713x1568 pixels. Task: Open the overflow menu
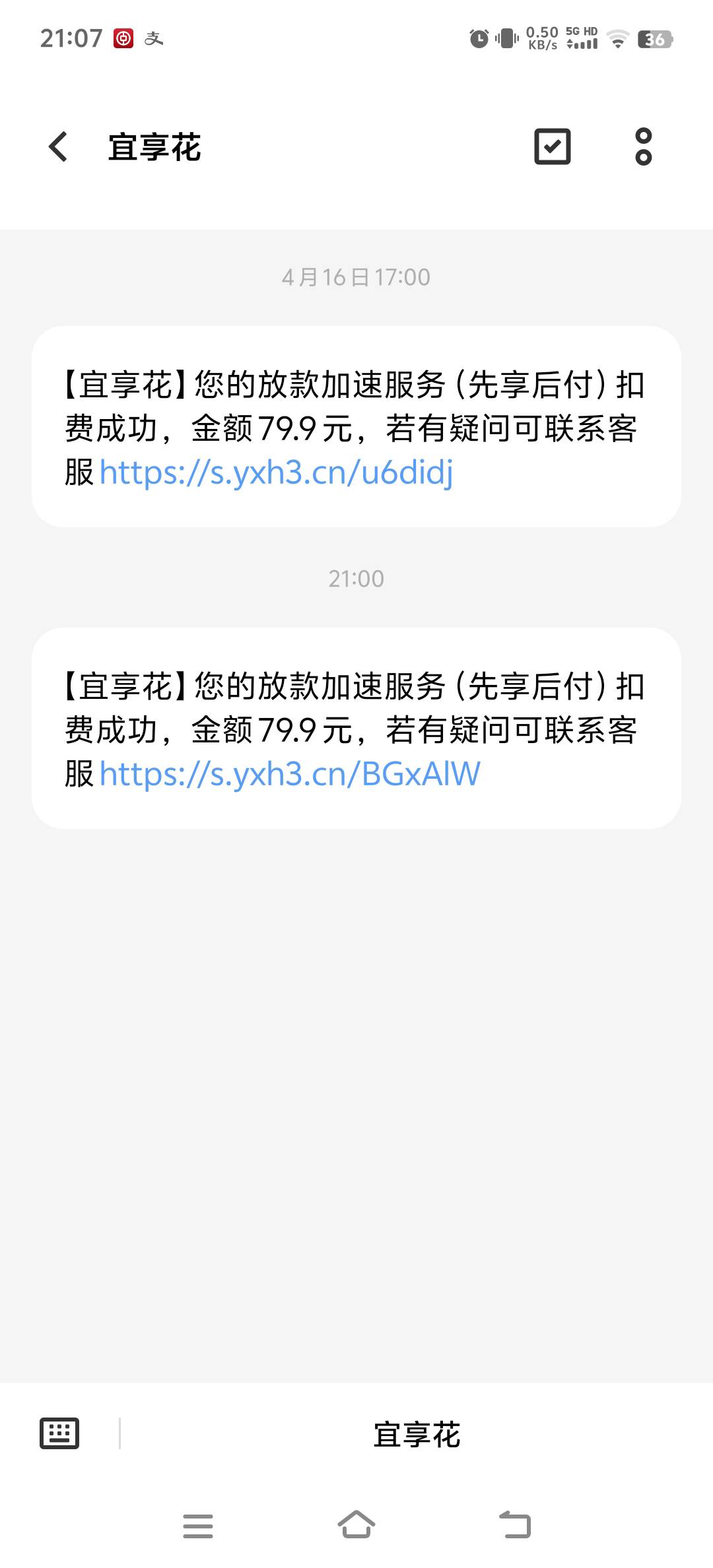pos(643,147)
